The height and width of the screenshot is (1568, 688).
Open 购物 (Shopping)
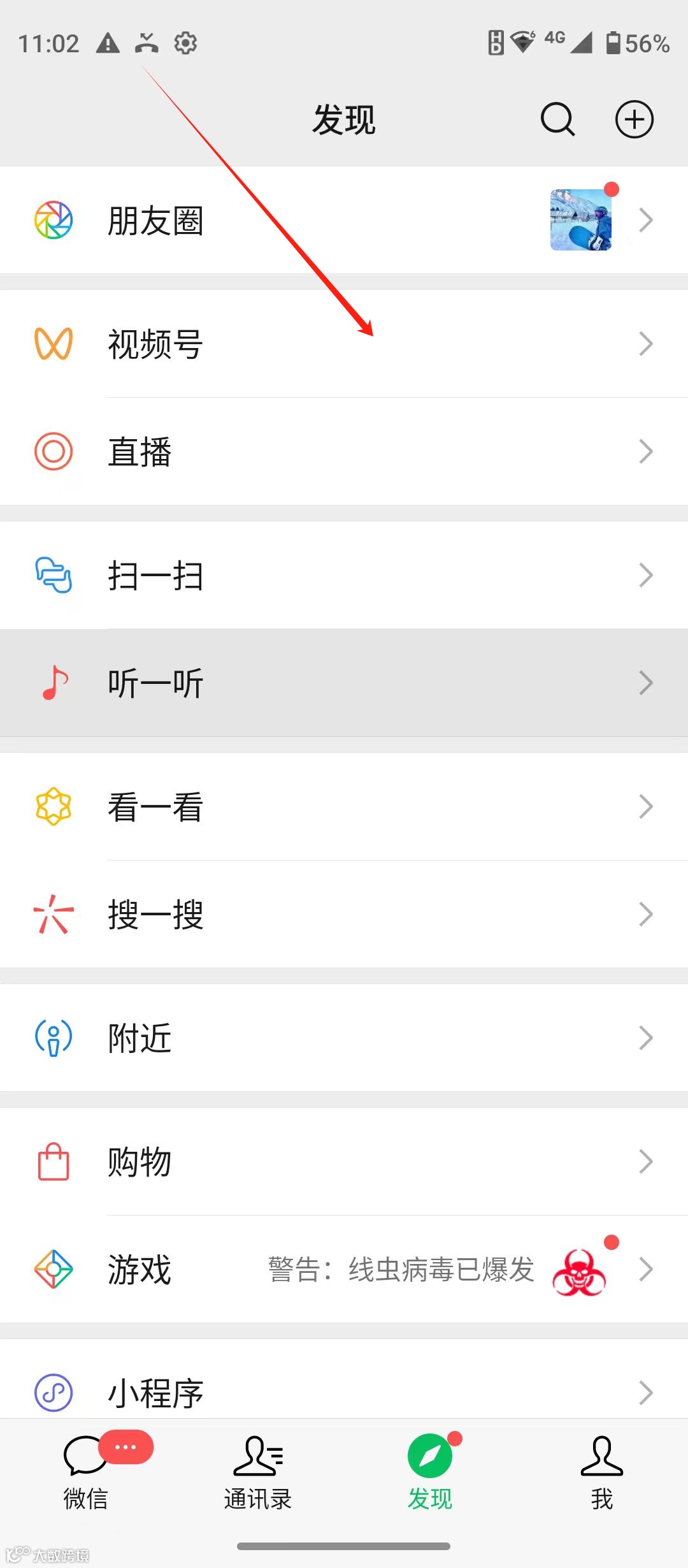tap(344, 1162)
